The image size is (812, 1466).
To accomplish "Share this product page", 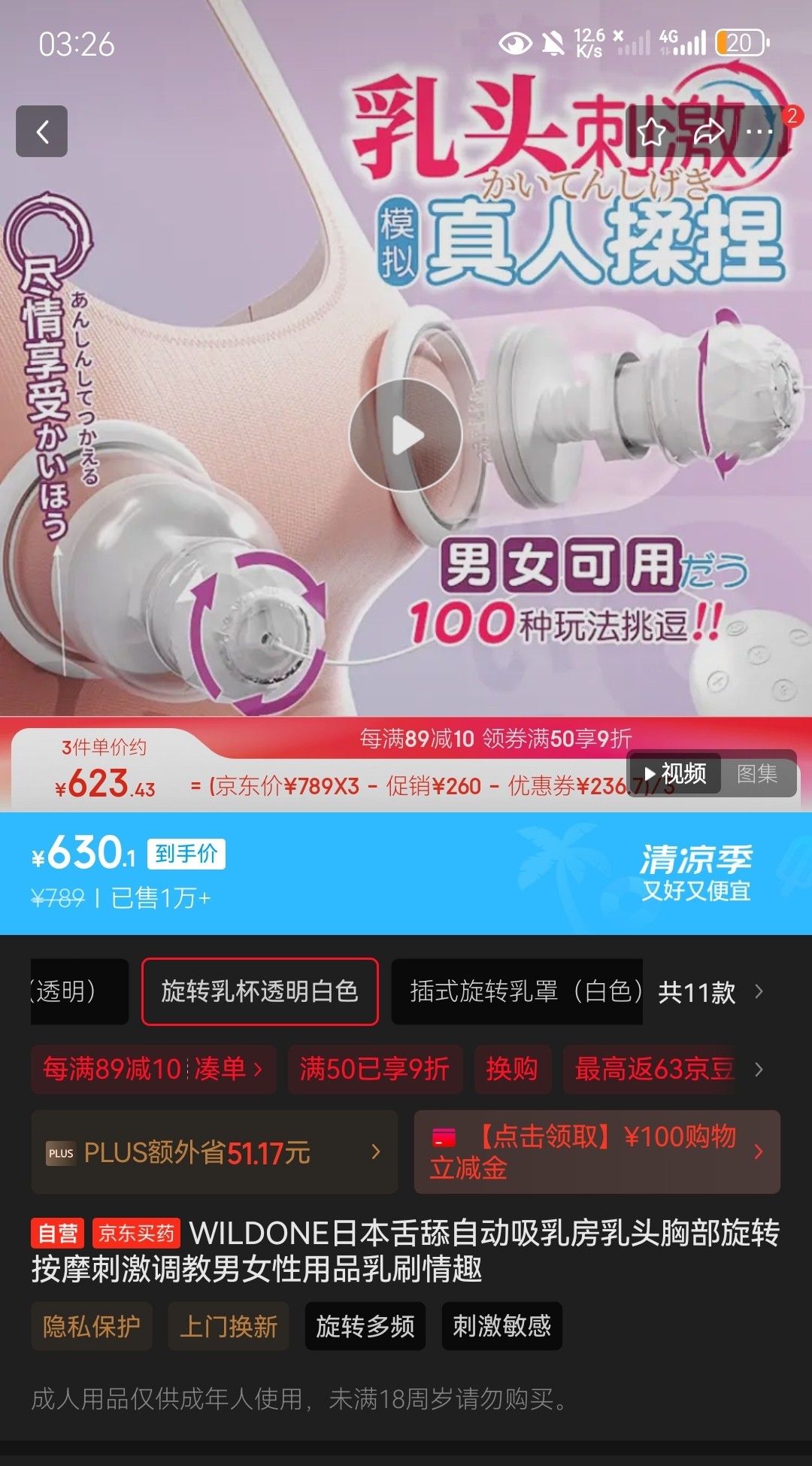I will click(x=707, y=132).
